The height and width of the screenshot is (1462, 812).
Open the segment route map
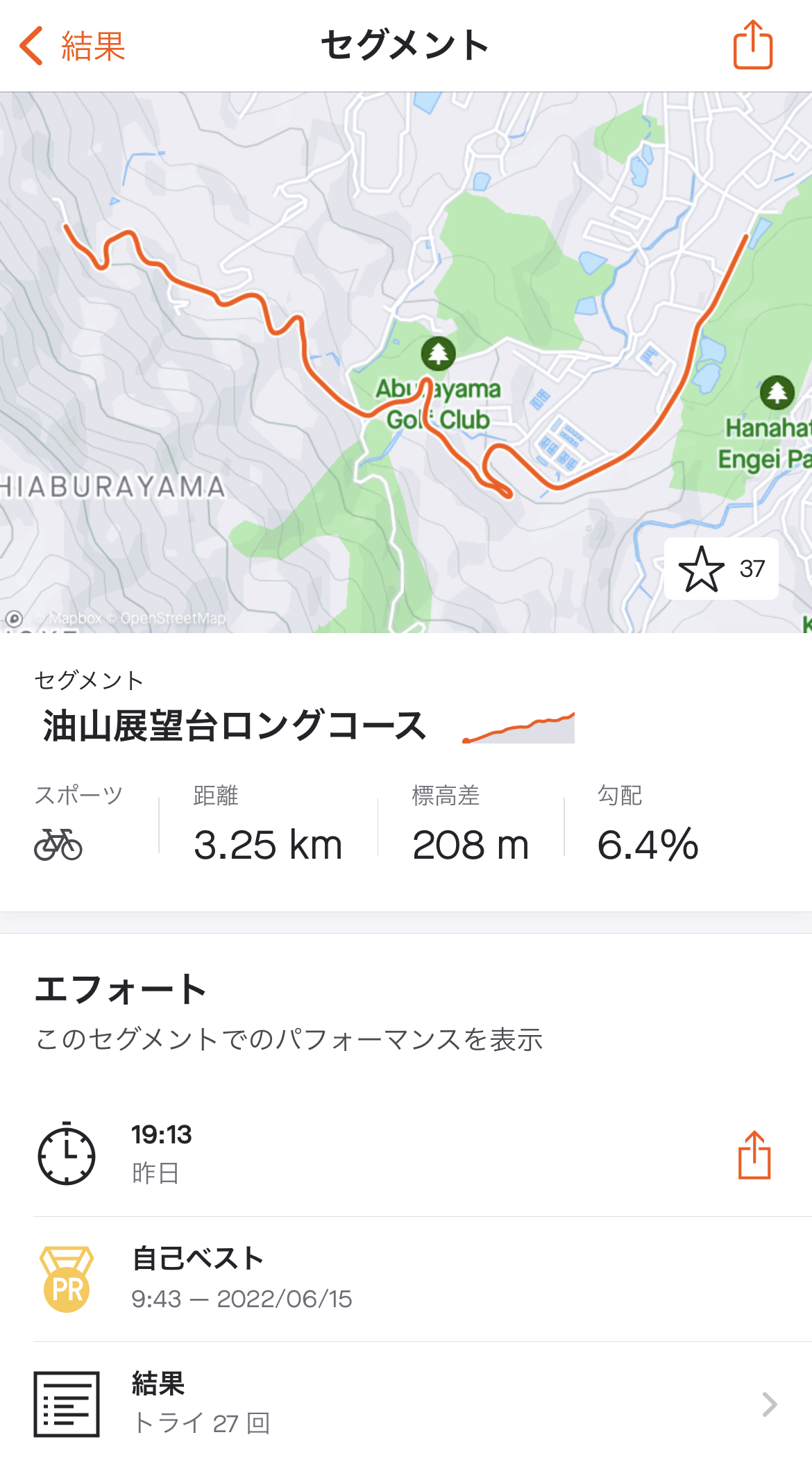pos(406,362)
